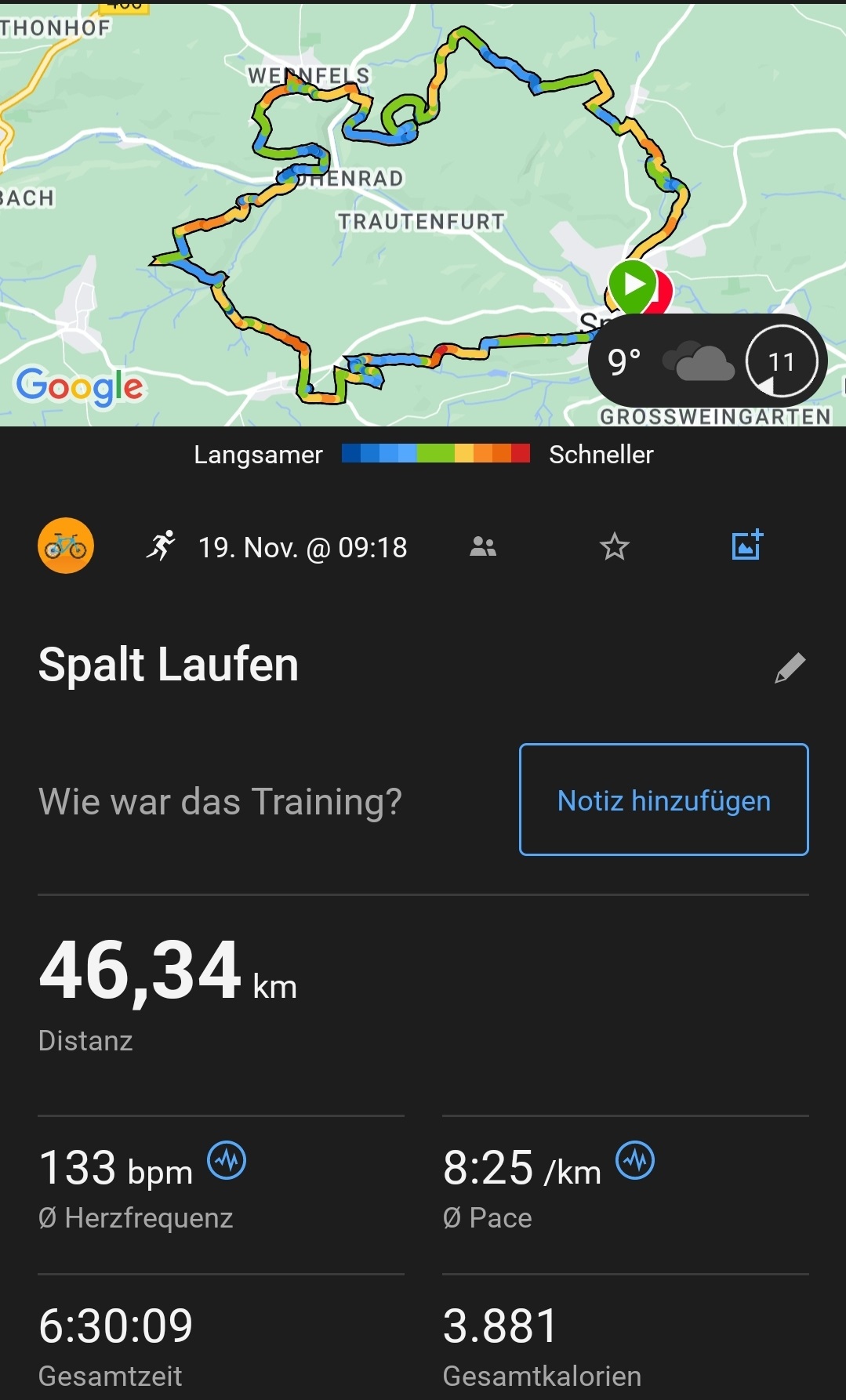This screenshot has width=846, height=1400.
Task: Mark this activity as favorite
Action: point(615,546)
